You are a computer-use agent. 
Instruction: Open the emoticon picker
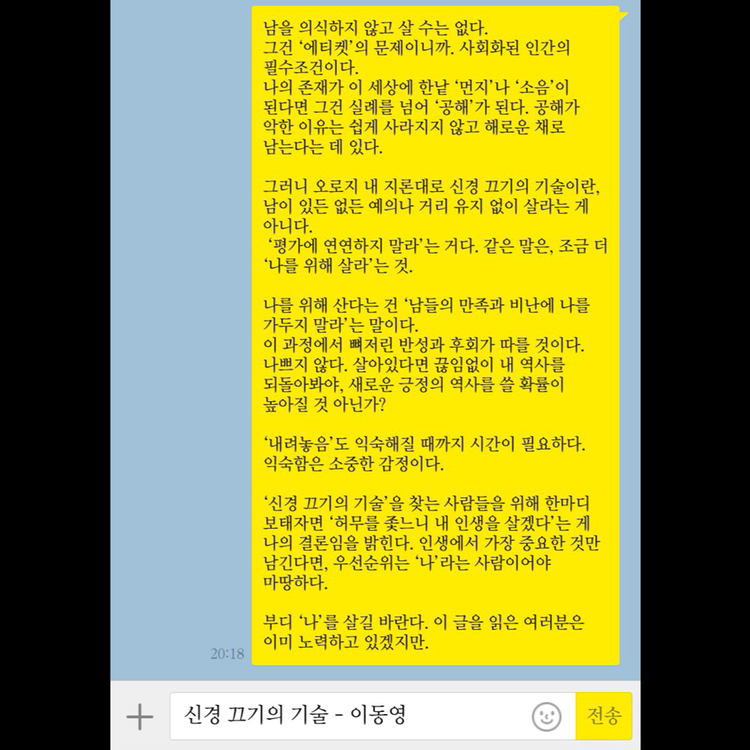(546, 716)
